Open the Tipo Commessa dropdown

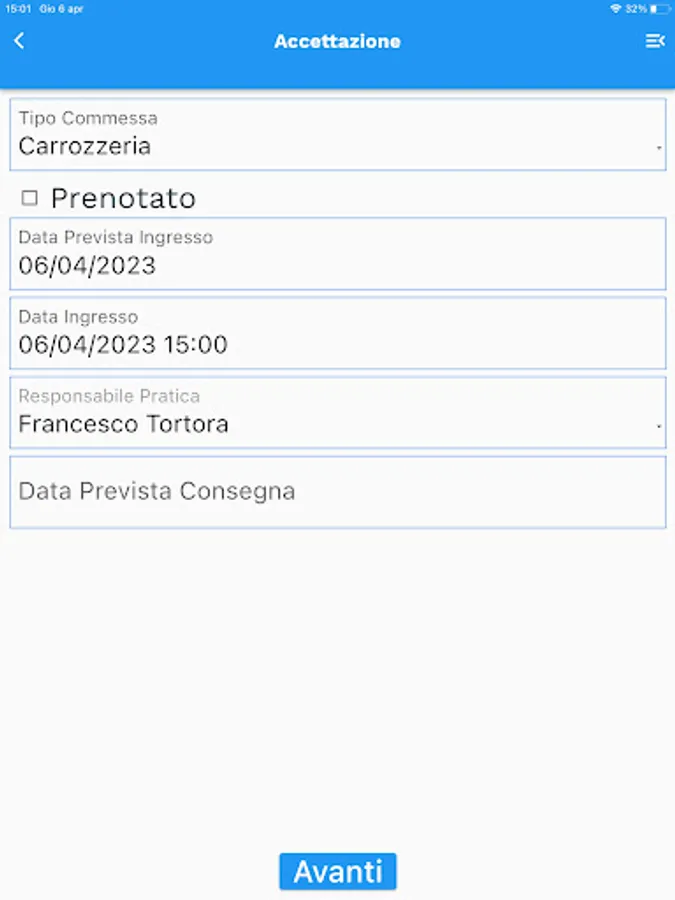[x=337, y=135]
